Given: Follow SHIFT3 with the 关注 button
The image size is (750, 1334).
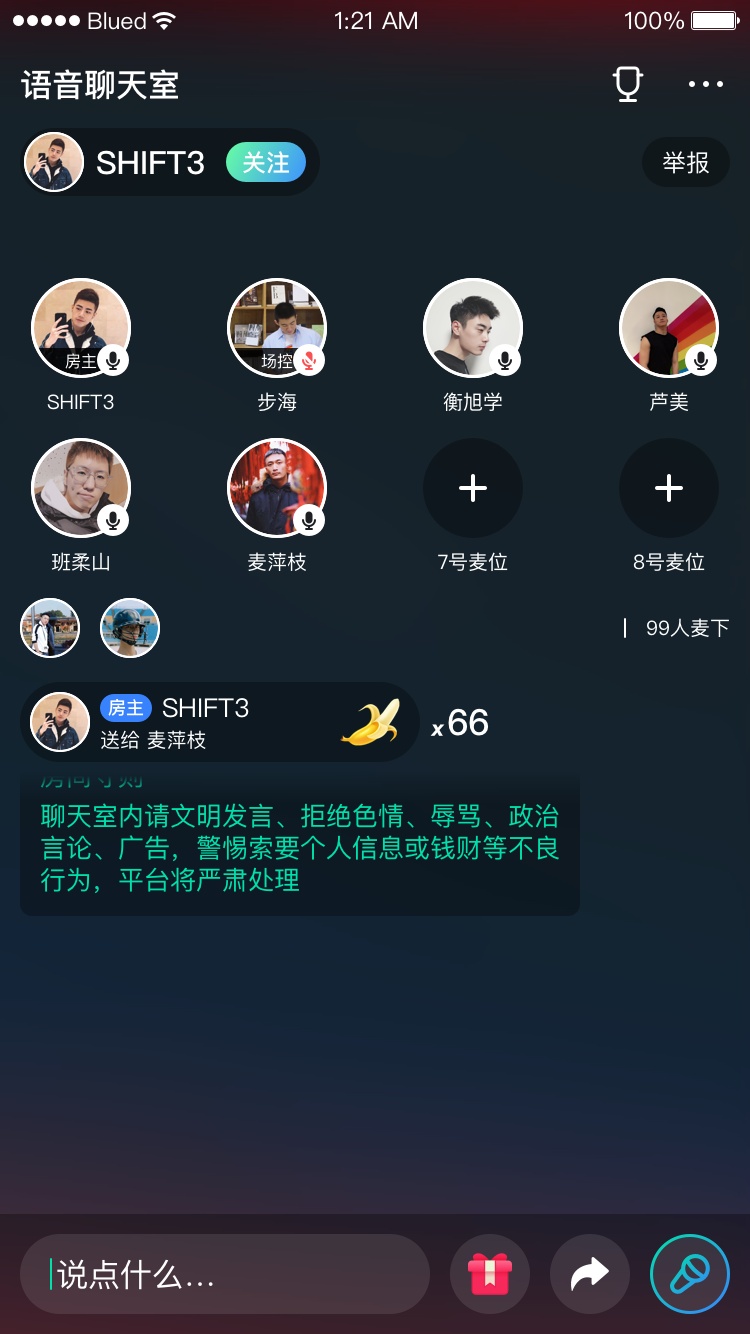Looking at the screenshot, I should pyautogui.click(x=265, y=162).
